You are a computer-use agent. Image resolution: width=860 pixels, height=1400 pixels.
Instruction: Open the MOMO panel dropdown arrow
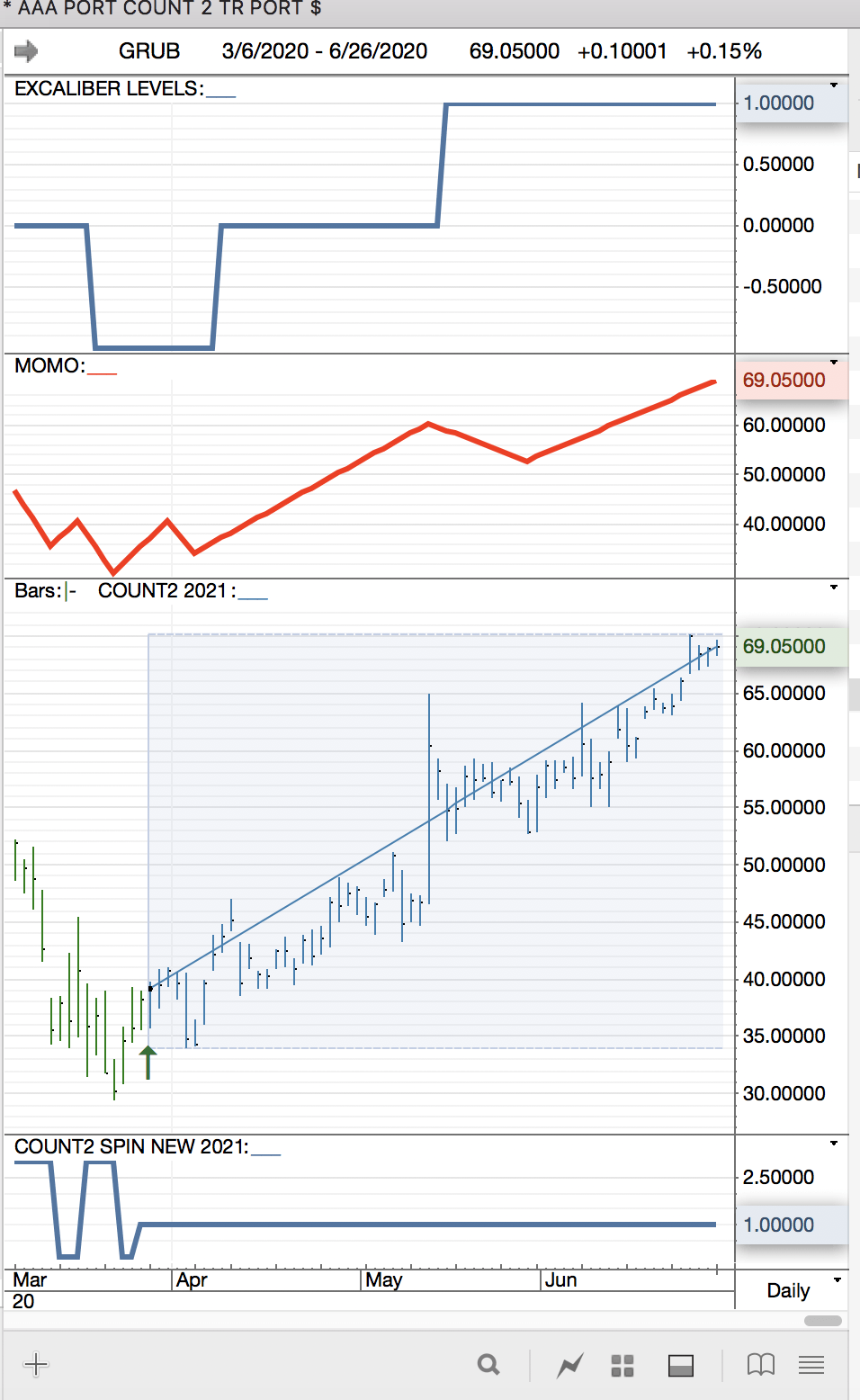pos(834,363)
